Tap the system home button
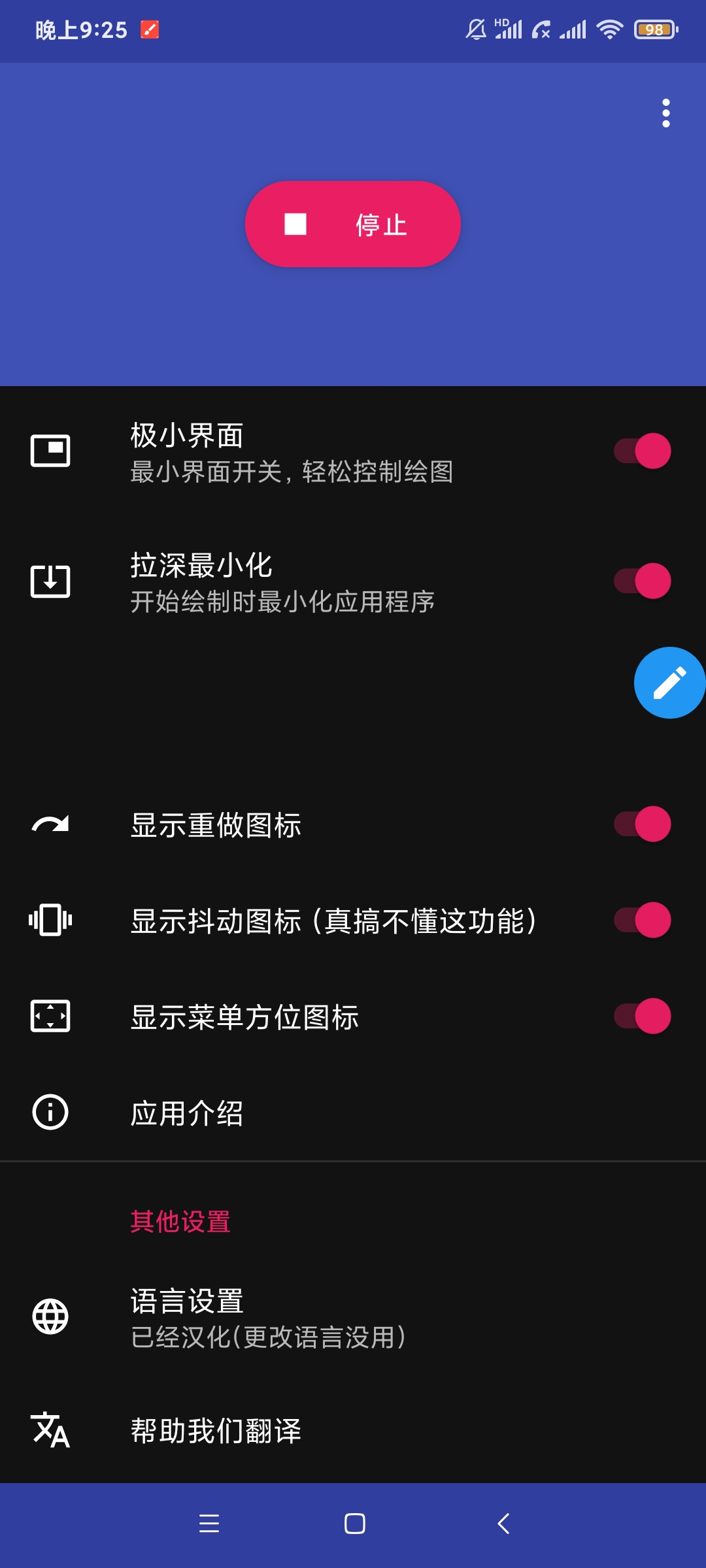Viewport: 706px width, 1568px height. (354, 1524)
